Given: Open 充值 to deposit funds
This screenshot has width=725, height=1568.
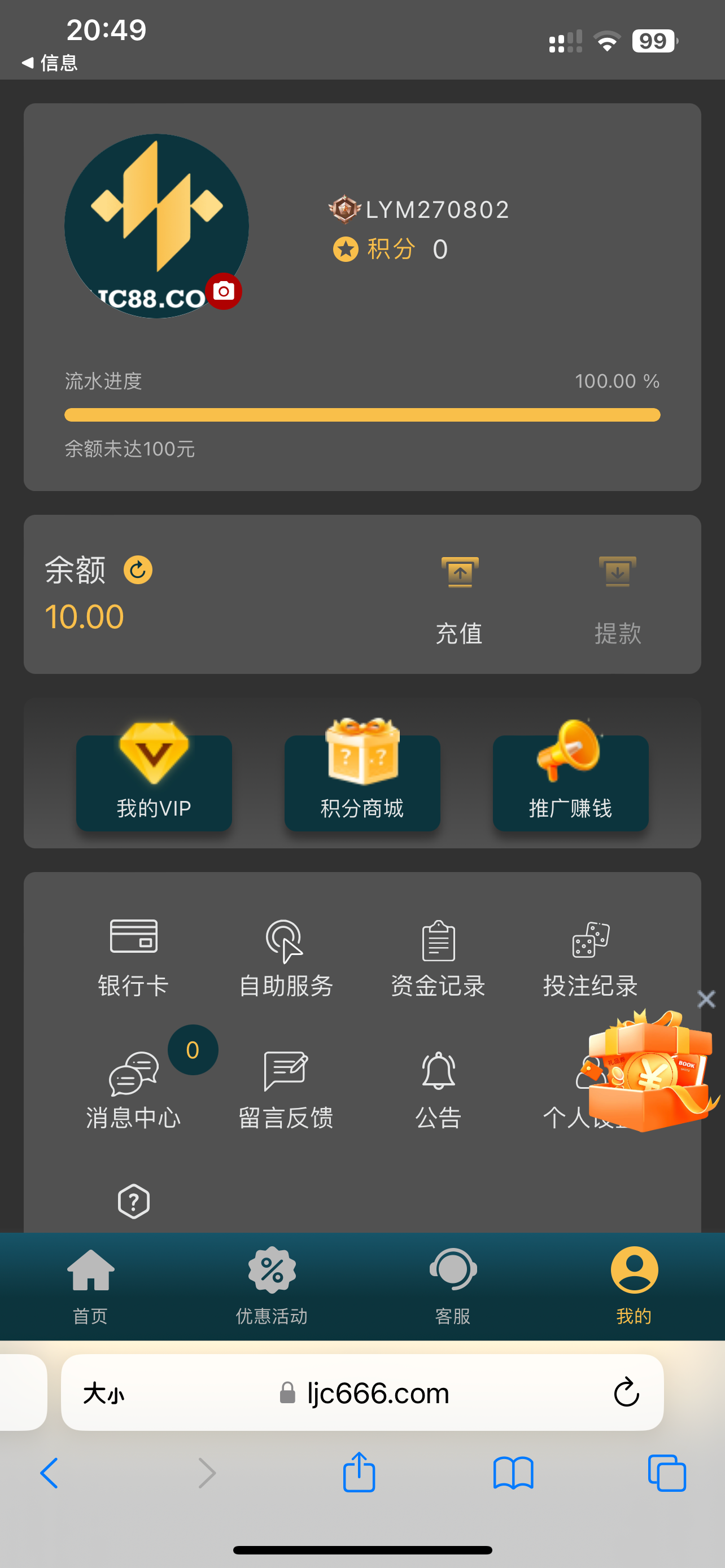Looking at the screenshot, I should 460,599.
